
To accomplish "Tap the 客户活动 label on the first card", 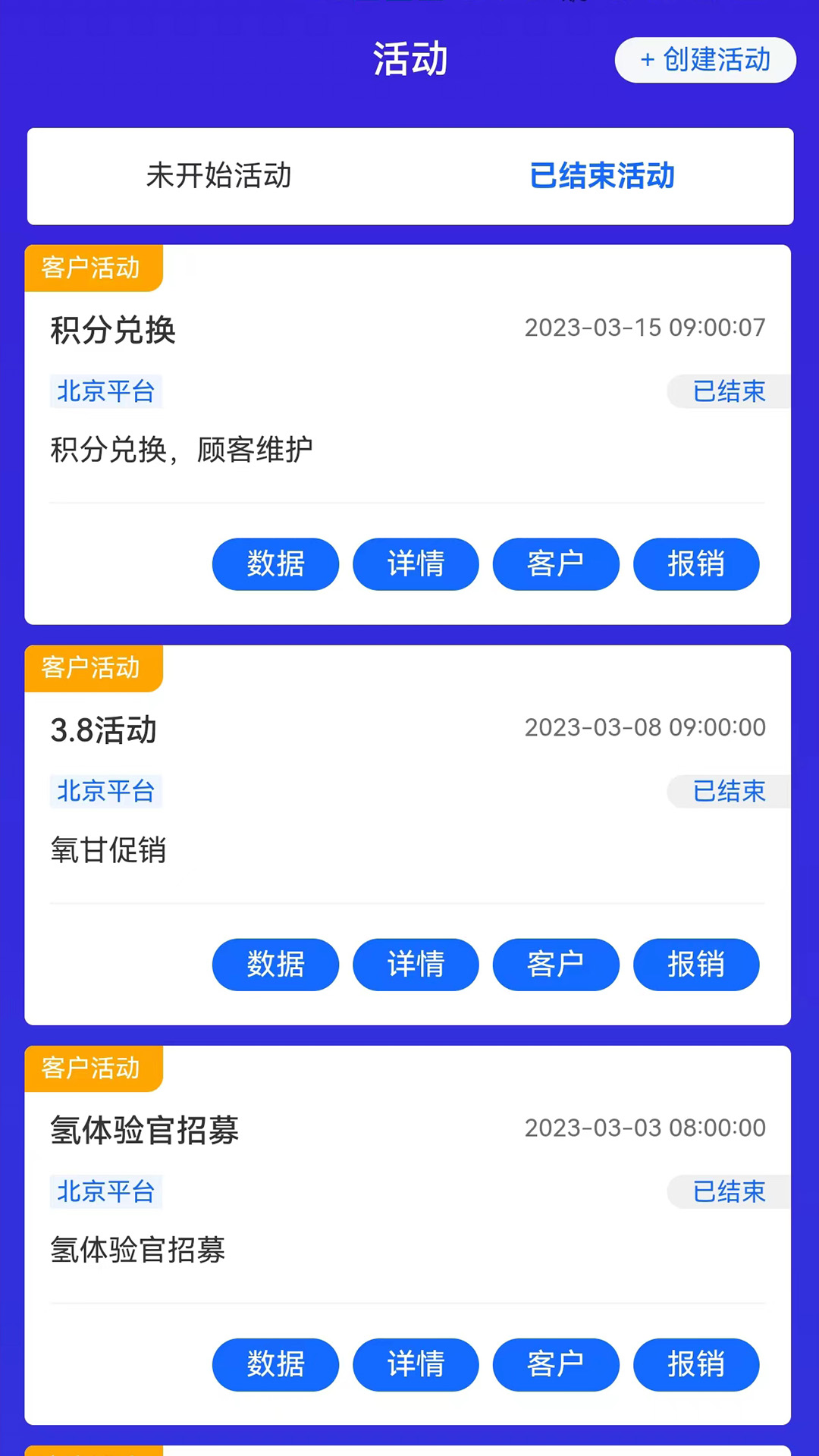I will 91,268.
